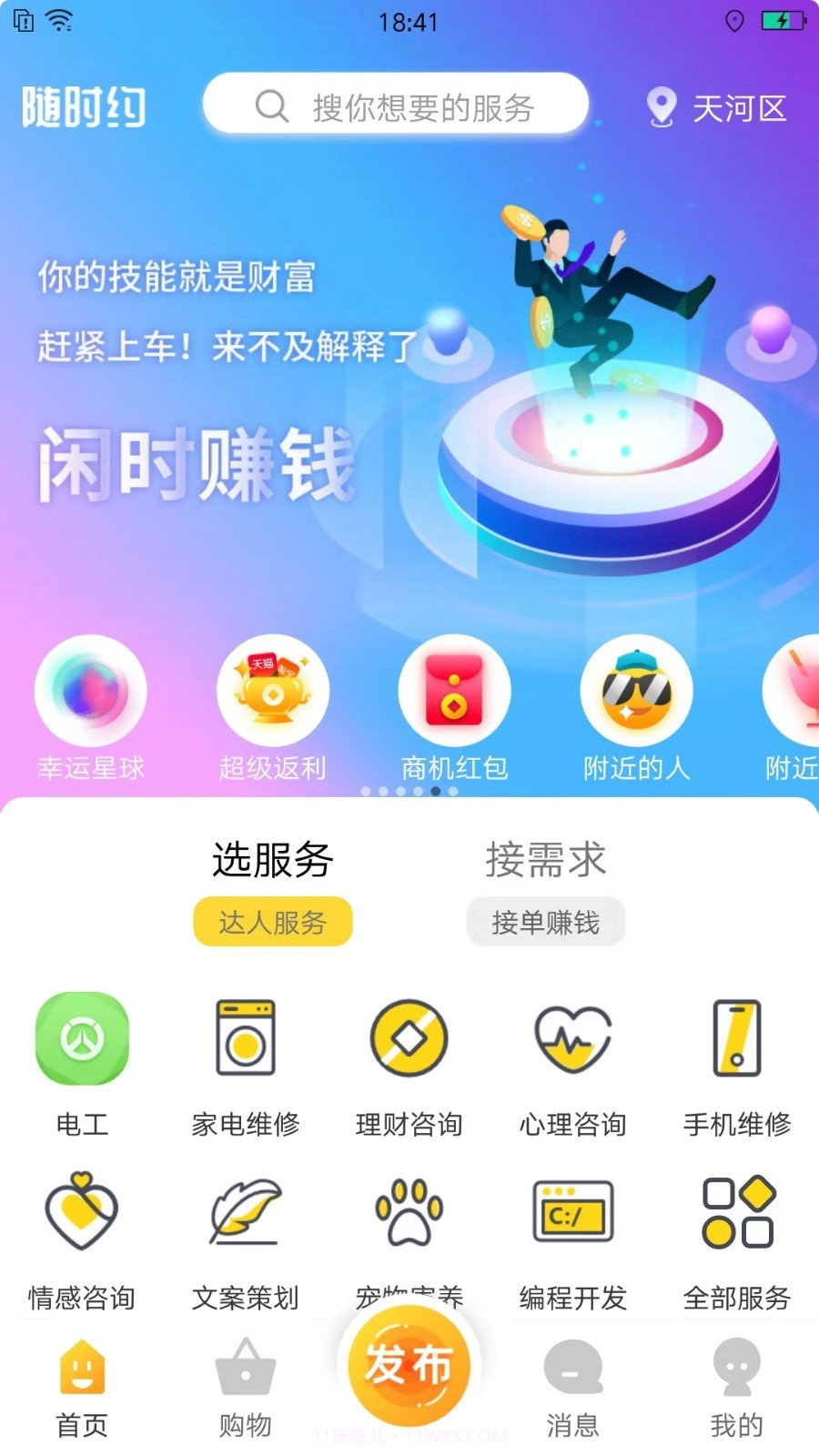Toggle 达人服务 service mode
The height and width of the screenshot is (1456, 819).
tap(272, 922)
